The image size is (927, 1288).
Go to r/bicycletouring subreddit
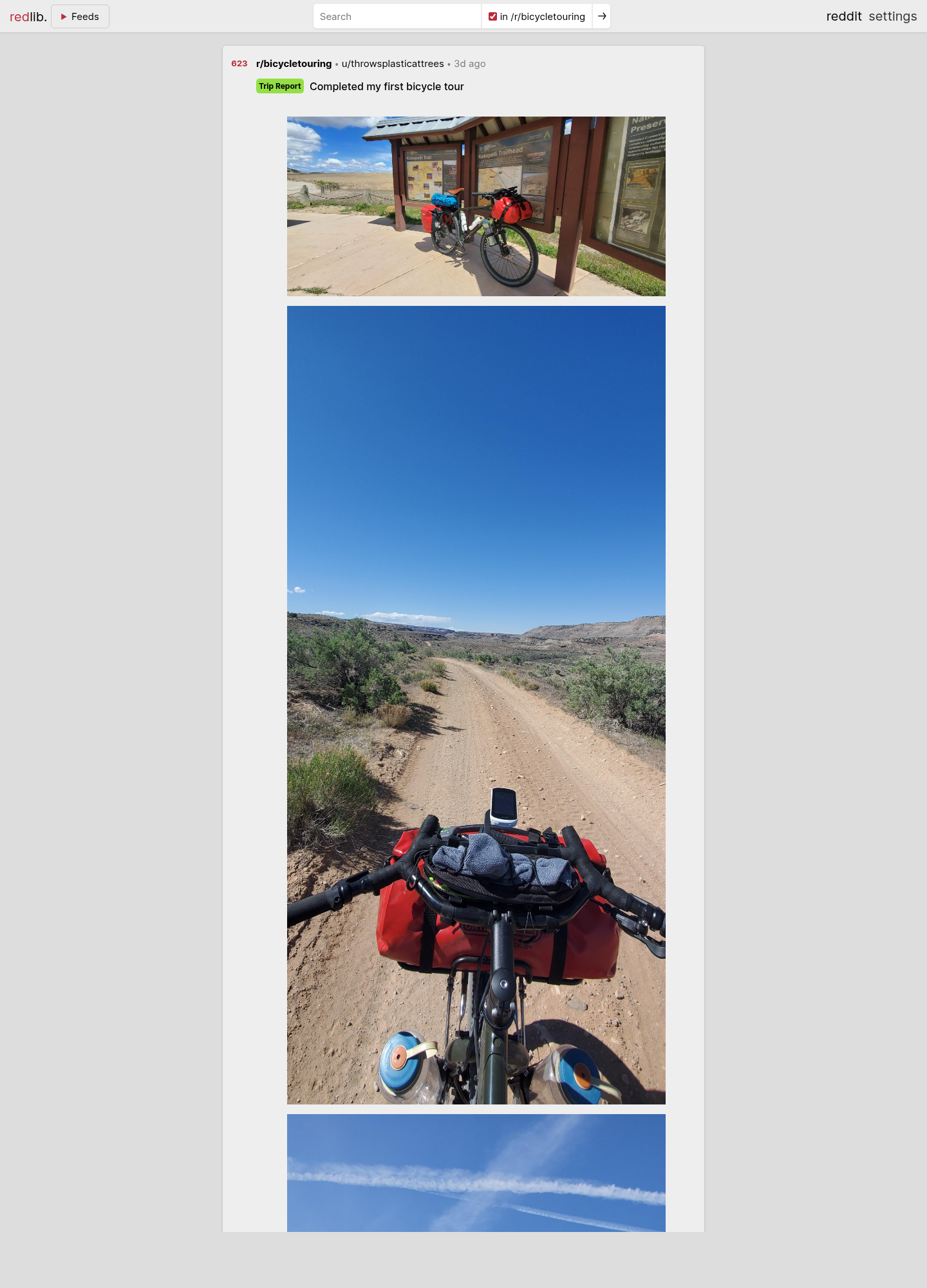point(294,64)
